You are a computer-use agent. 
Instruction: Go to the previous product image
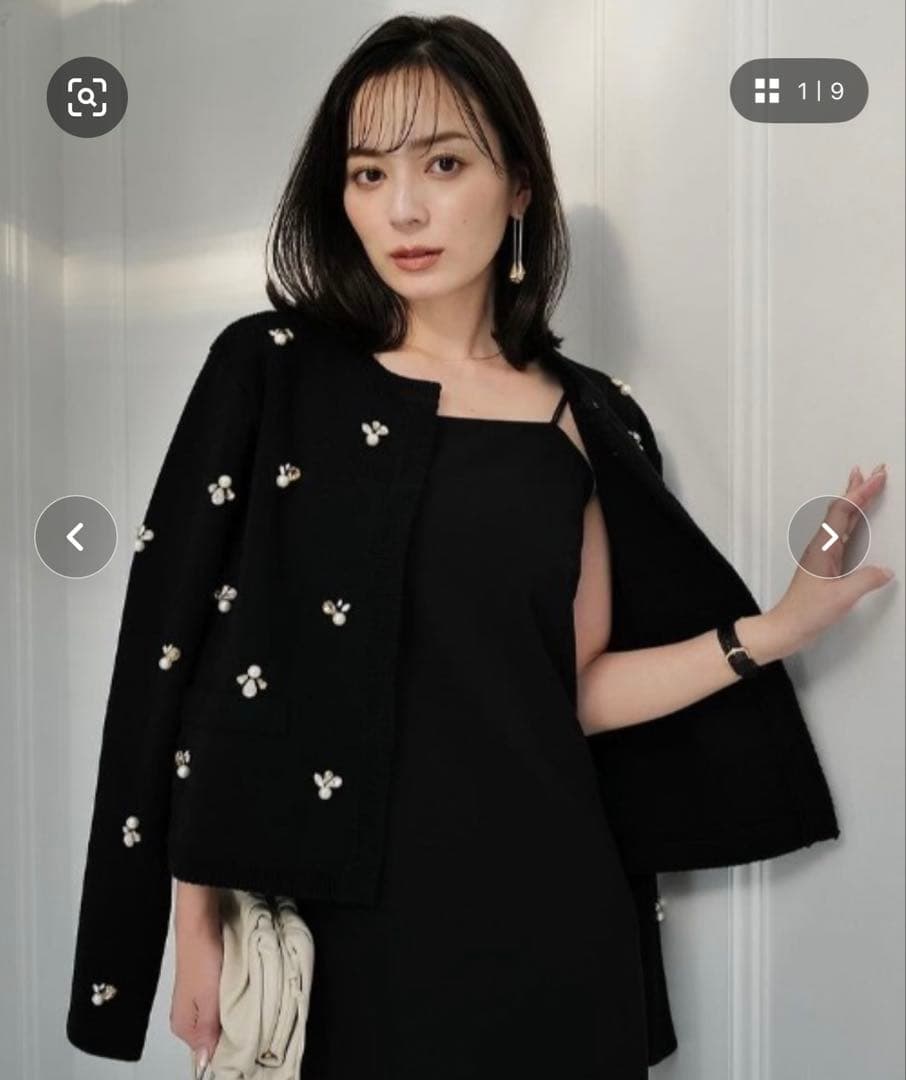tap(76, 537)
